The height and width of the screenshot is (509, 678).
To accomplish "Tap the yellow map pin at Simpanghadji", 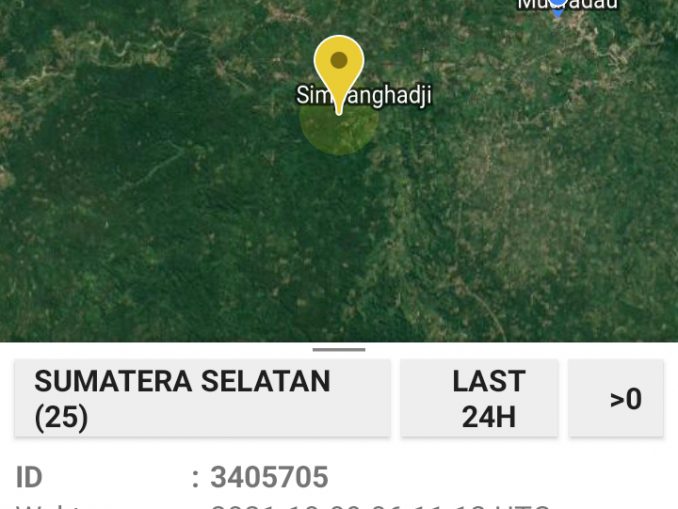I will [339, 66].
